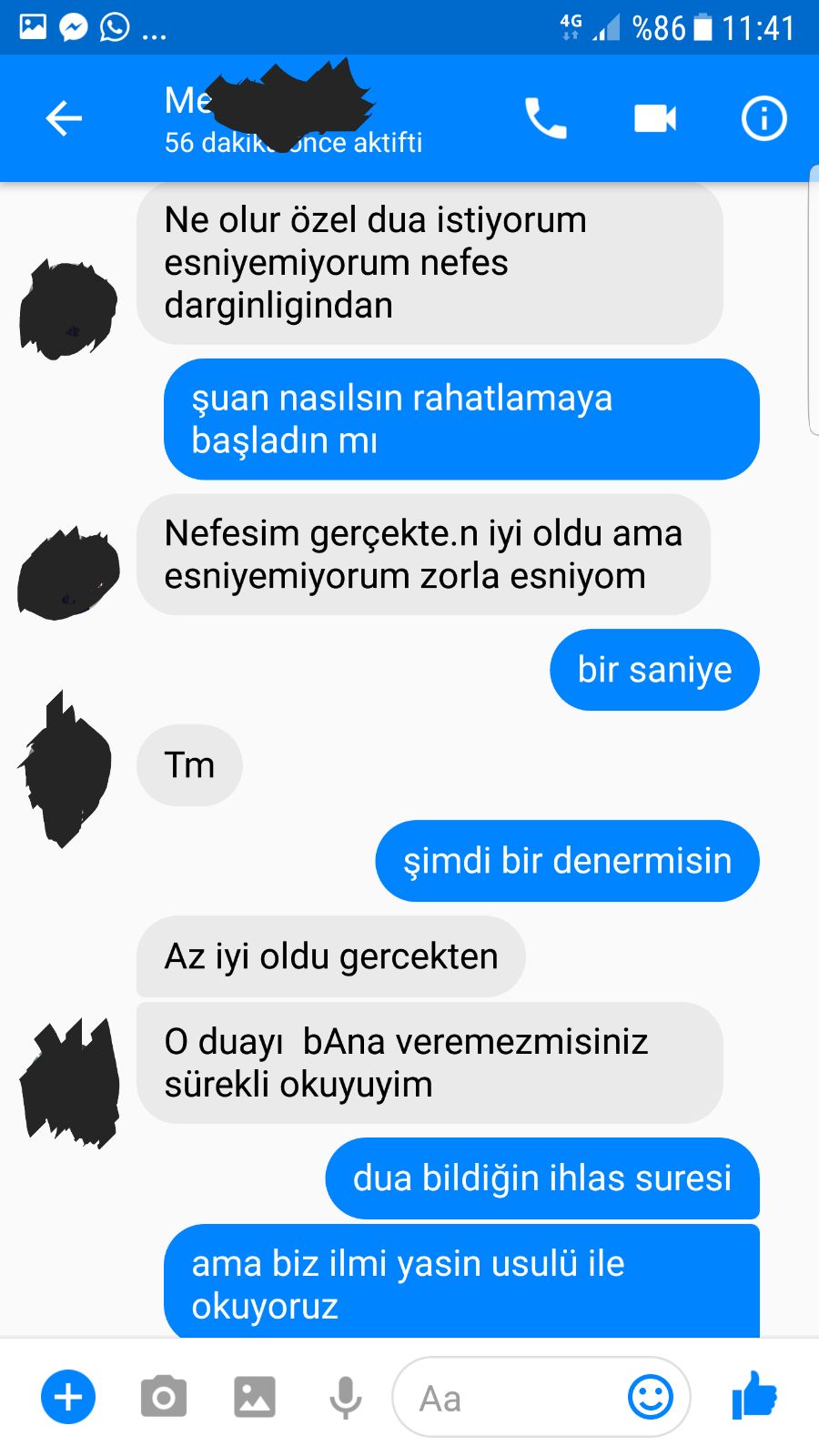Tap the microphone to record voice

pyautogui.click(x=346, y=1398)
